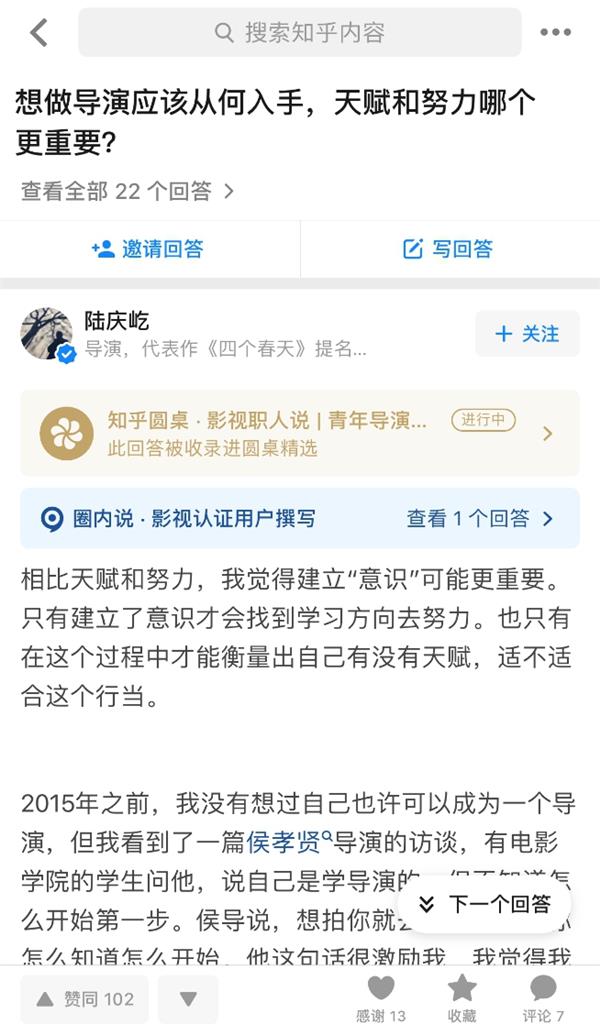Screen dimensions: 600x1035
Task: Tap 查看 1 个回答 in 圈内说
Action: point(479,518)
